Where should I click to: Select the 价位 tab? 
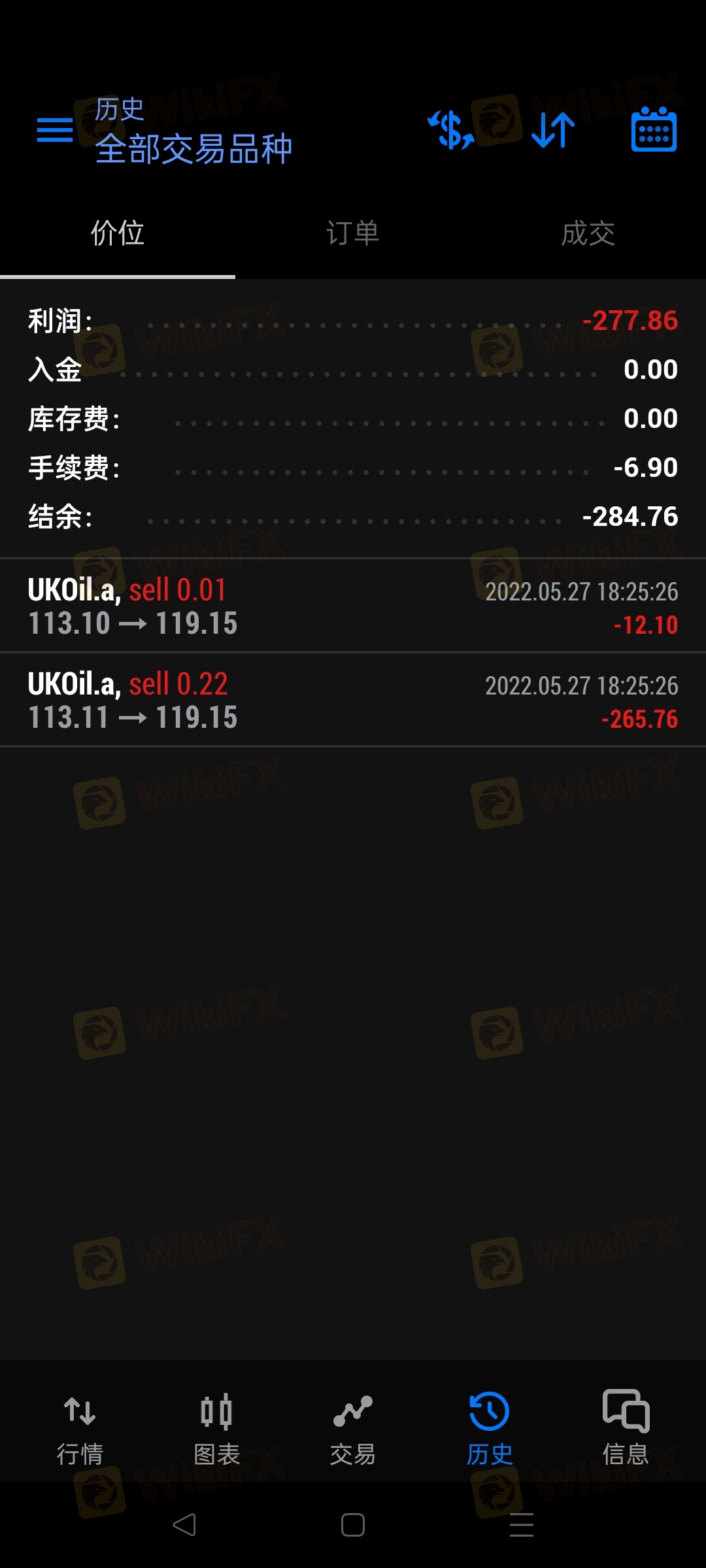coord(118,233)
